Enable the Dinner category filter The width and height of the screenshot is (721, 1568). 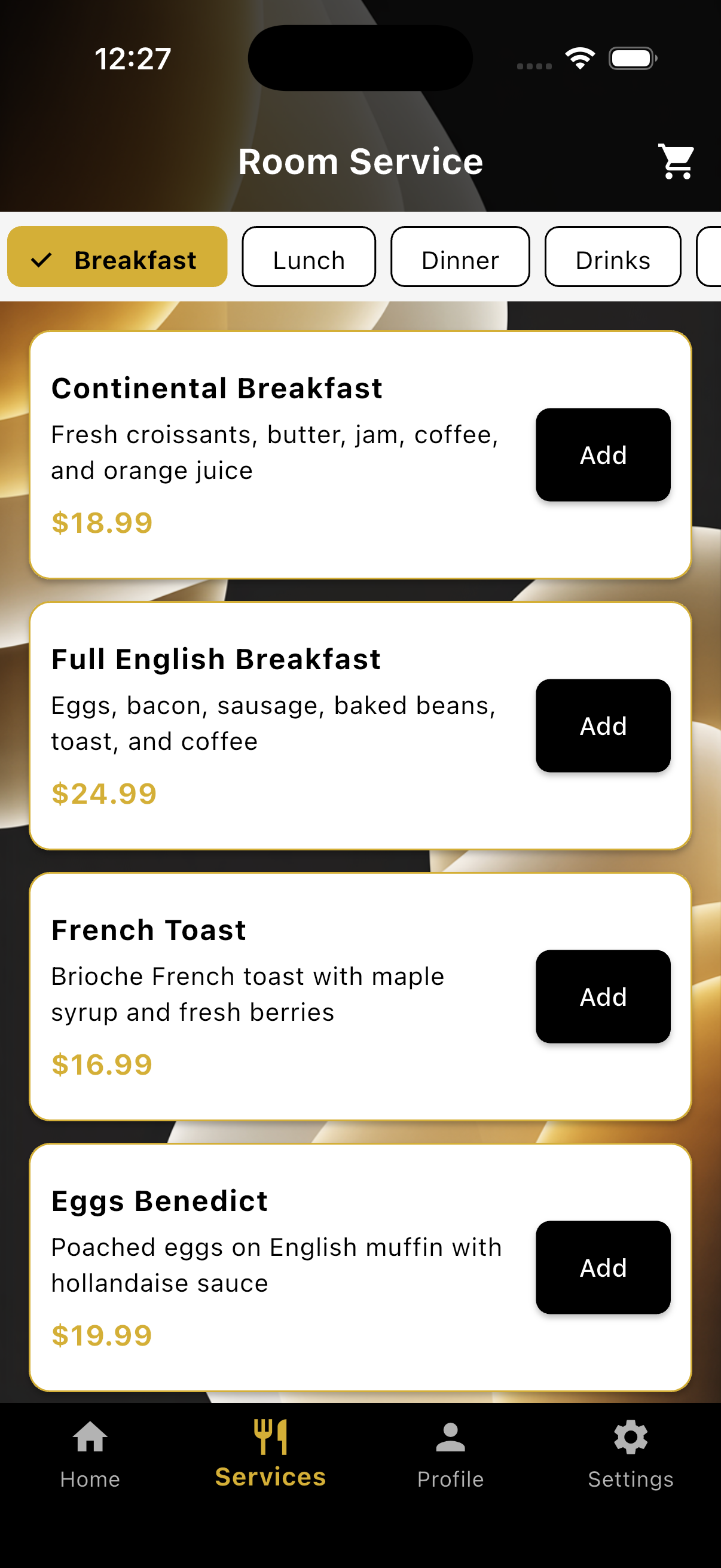click(460, 260)
